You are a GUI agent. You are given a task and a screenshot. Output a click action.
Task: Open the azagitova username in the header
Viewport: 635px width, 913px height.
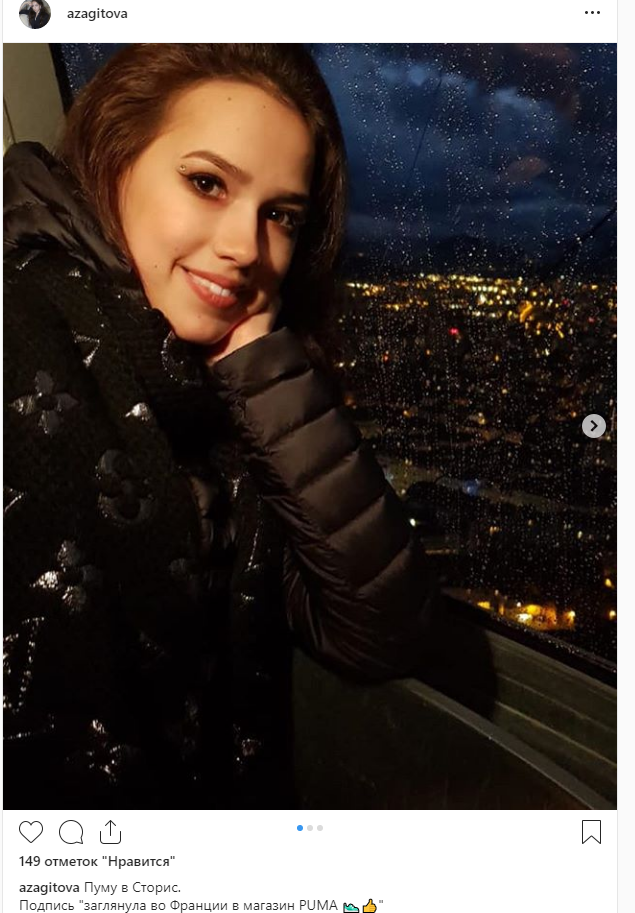coord(97,14)
